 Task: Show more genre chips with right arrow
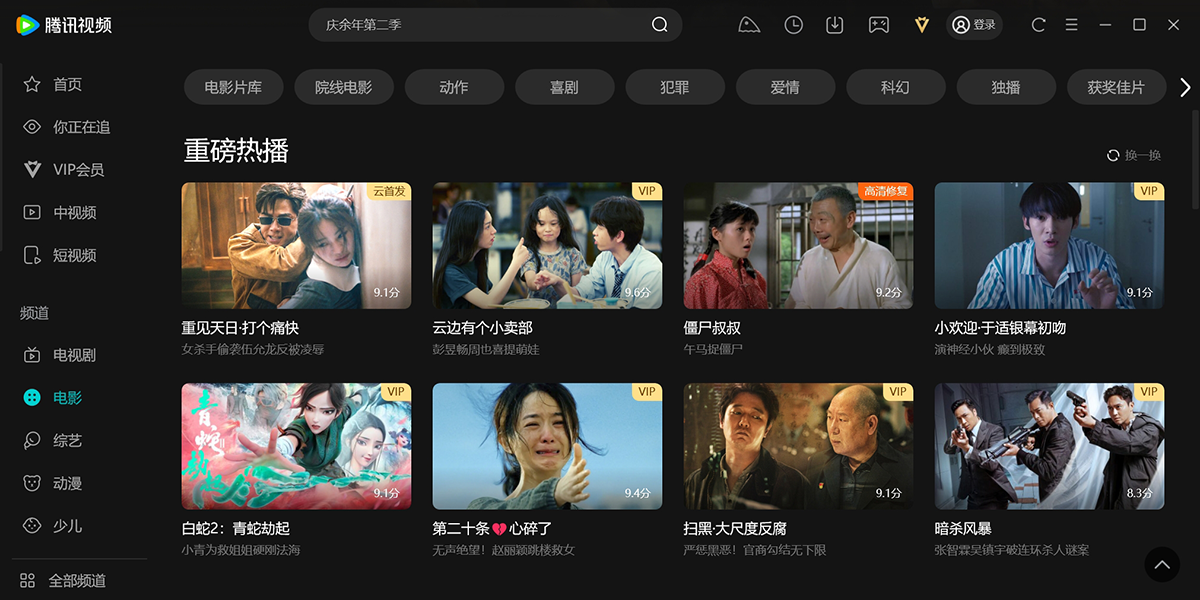click(1185, 88)
